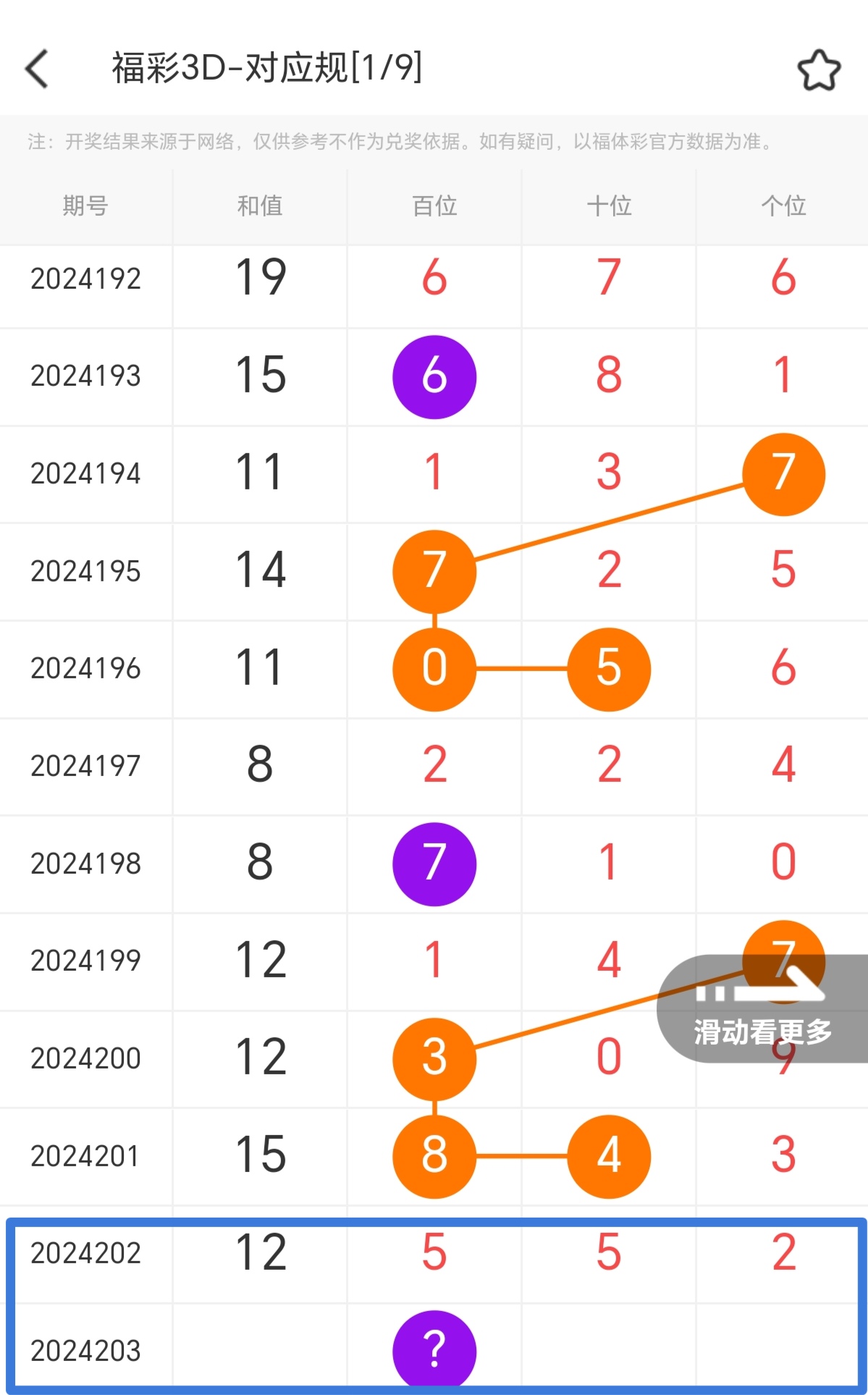The height and width of the screenshot is (1395, 868).
Task: Tap the back arrow to go back
Action: pos(38,69)
